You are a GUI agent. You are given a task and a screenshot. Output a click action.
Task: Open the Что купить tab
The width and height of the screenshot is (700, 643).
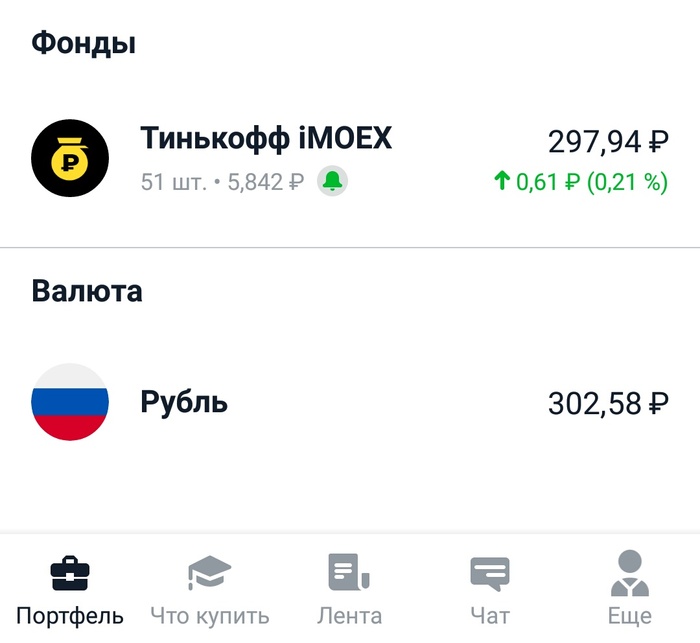(x=210, y=590)
